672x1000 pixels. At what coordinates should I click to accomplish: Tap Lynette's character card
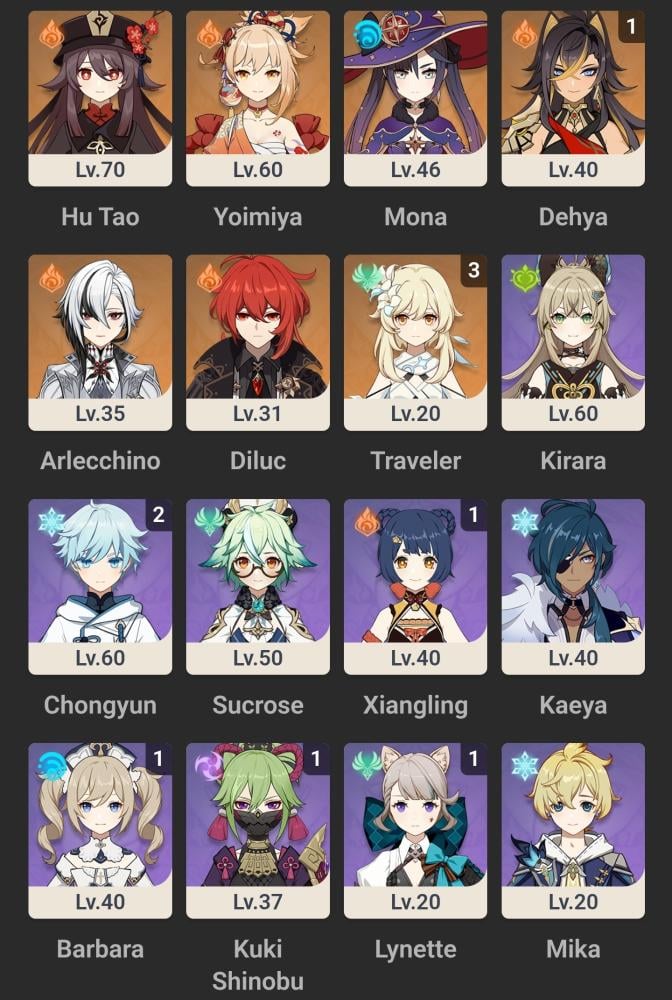(x=416, y=831)
